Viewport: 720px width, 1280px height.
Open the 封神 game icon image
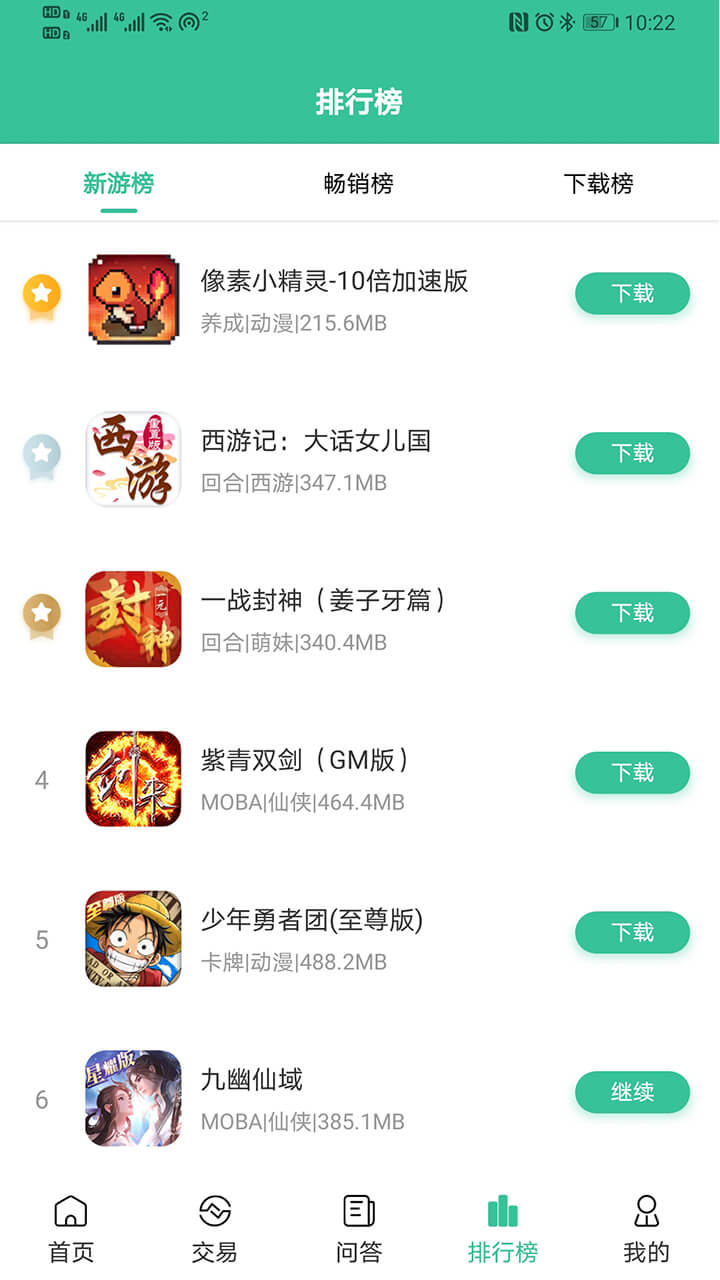[x=133, y=619]
